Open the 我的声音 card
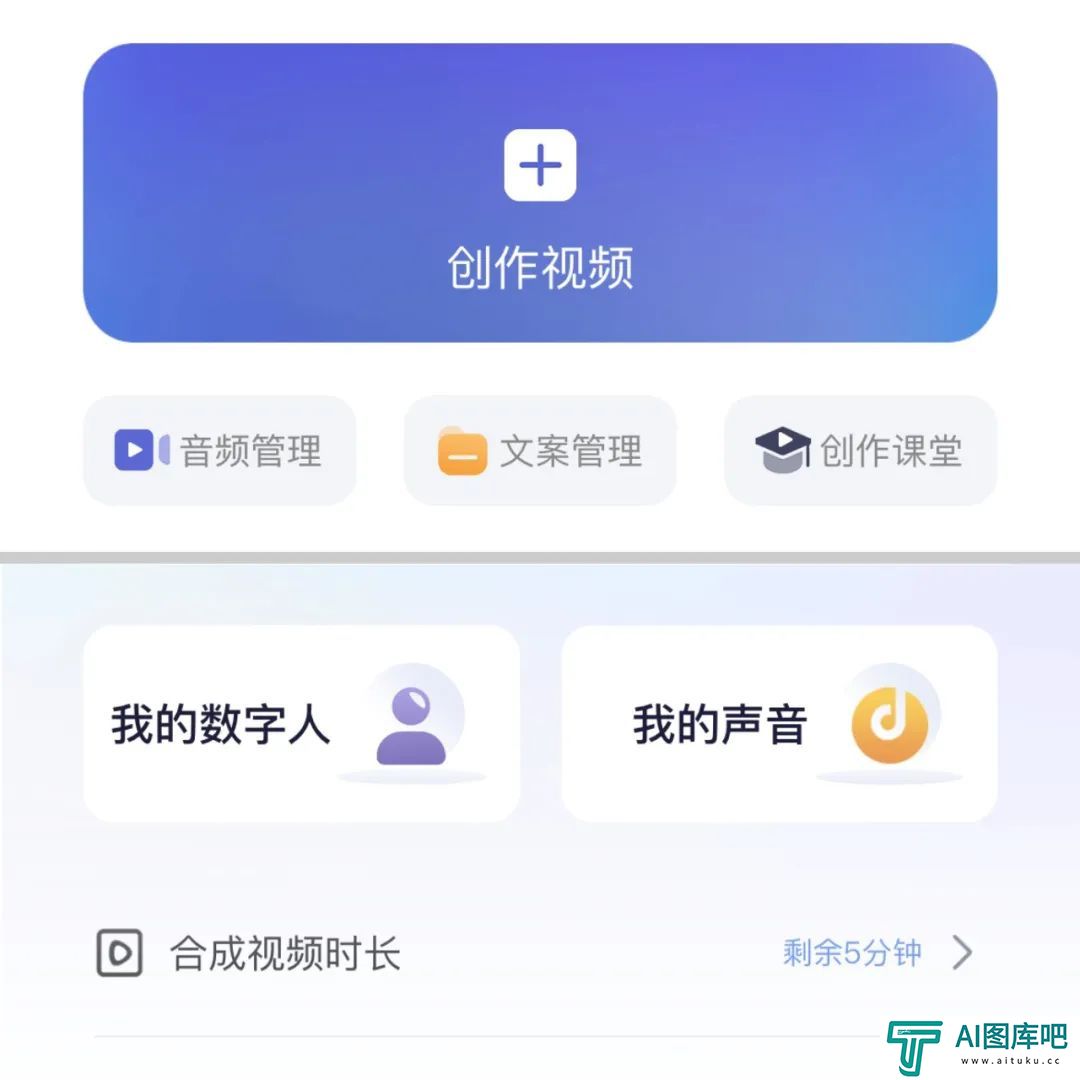 tap(779, 724)
